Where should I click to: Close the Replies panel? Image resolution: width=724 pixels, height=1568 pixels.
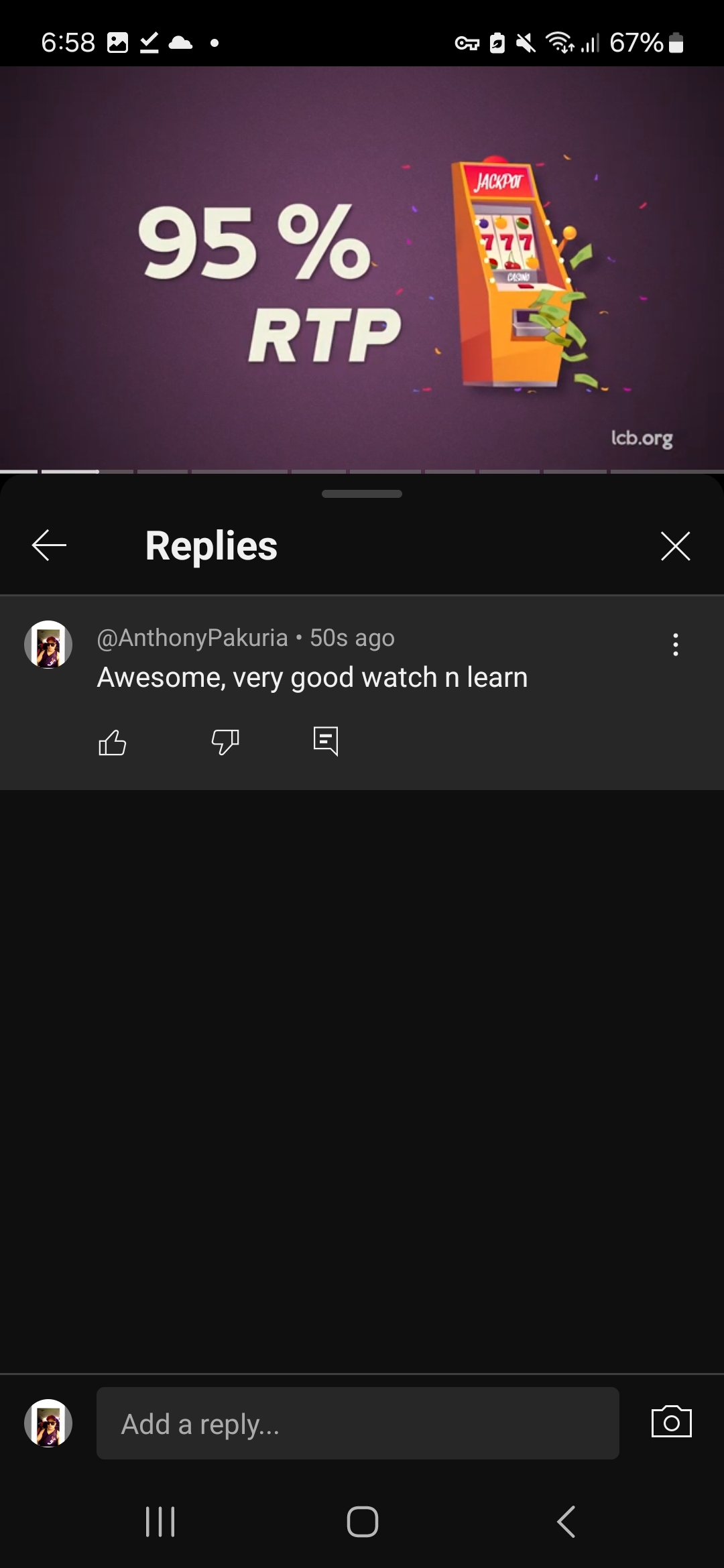pos(675,545)
